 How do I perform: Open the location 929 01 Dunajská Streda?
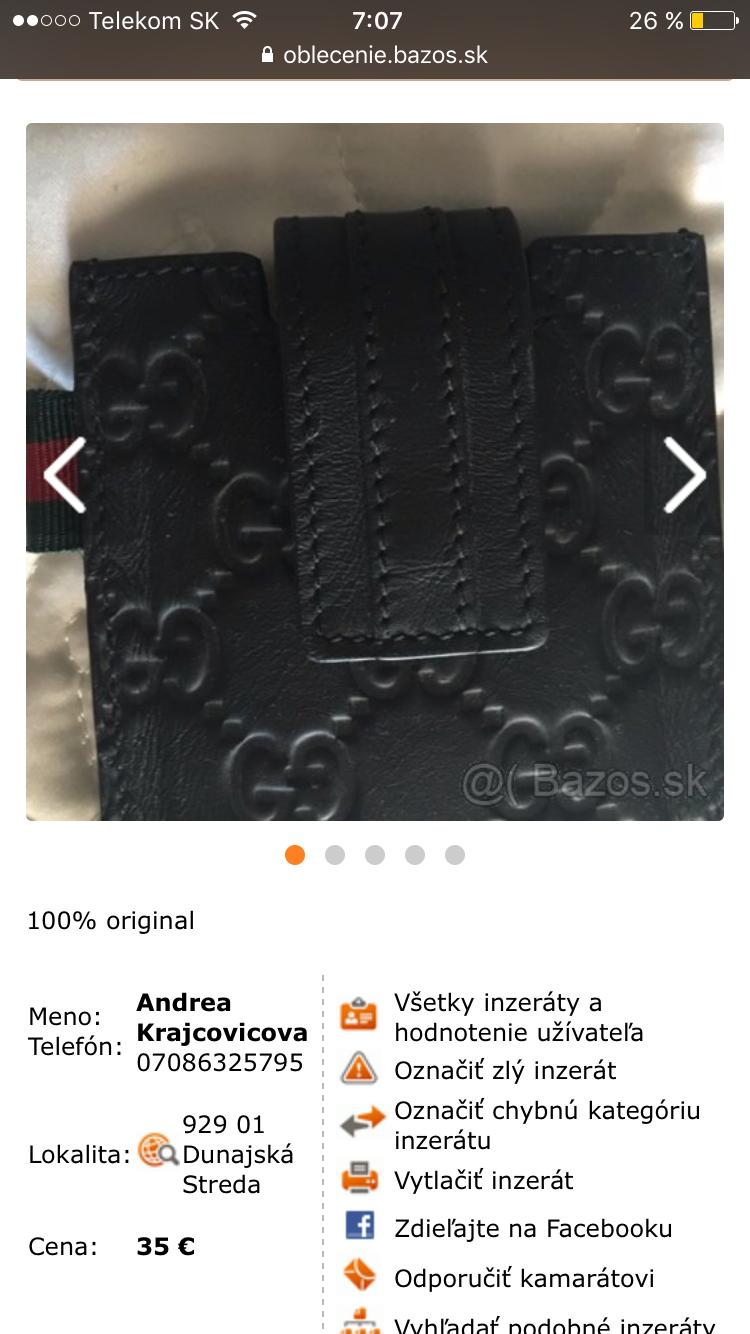[237, 1154]
